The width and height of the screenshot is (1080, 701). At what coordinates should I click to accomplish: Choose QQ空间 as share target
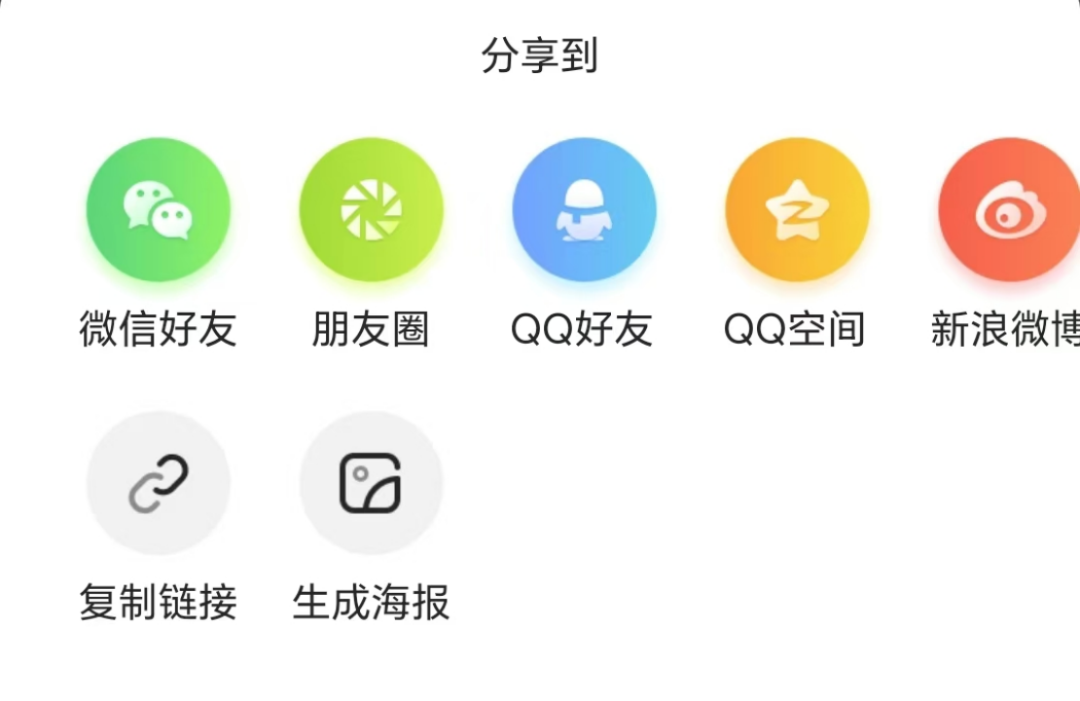pyautogui.click(x=797, y=210)
